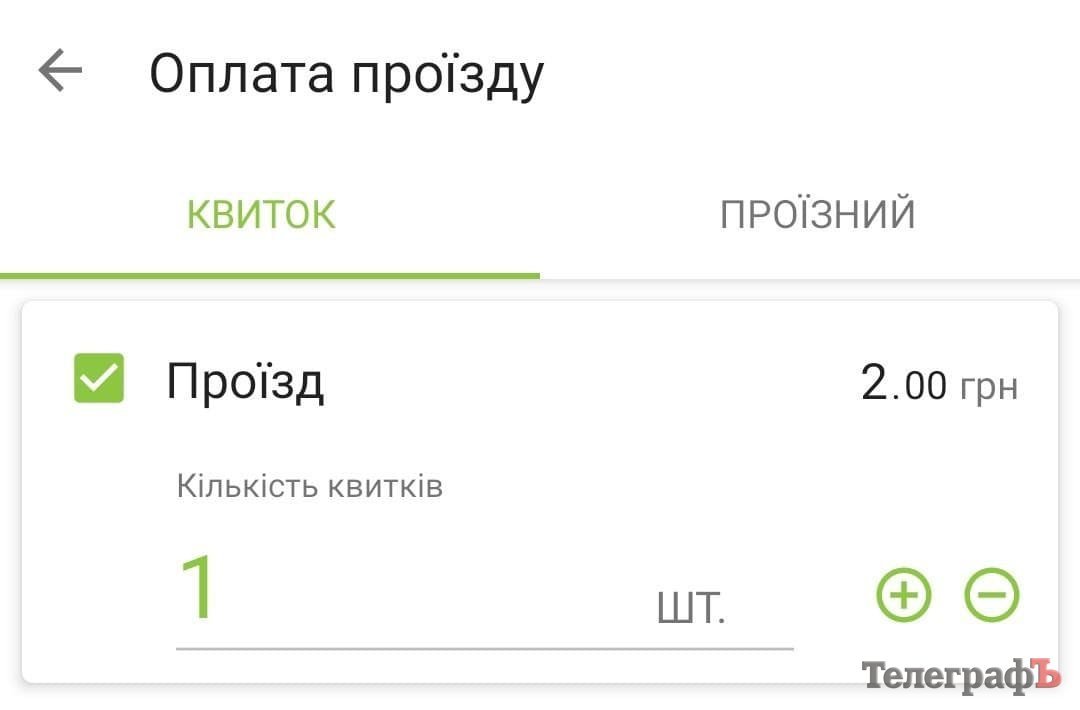The height and width of the screenshot is (710, 1080).
Task: Uncheck the Проїзд checkbox
Action: 99,379
